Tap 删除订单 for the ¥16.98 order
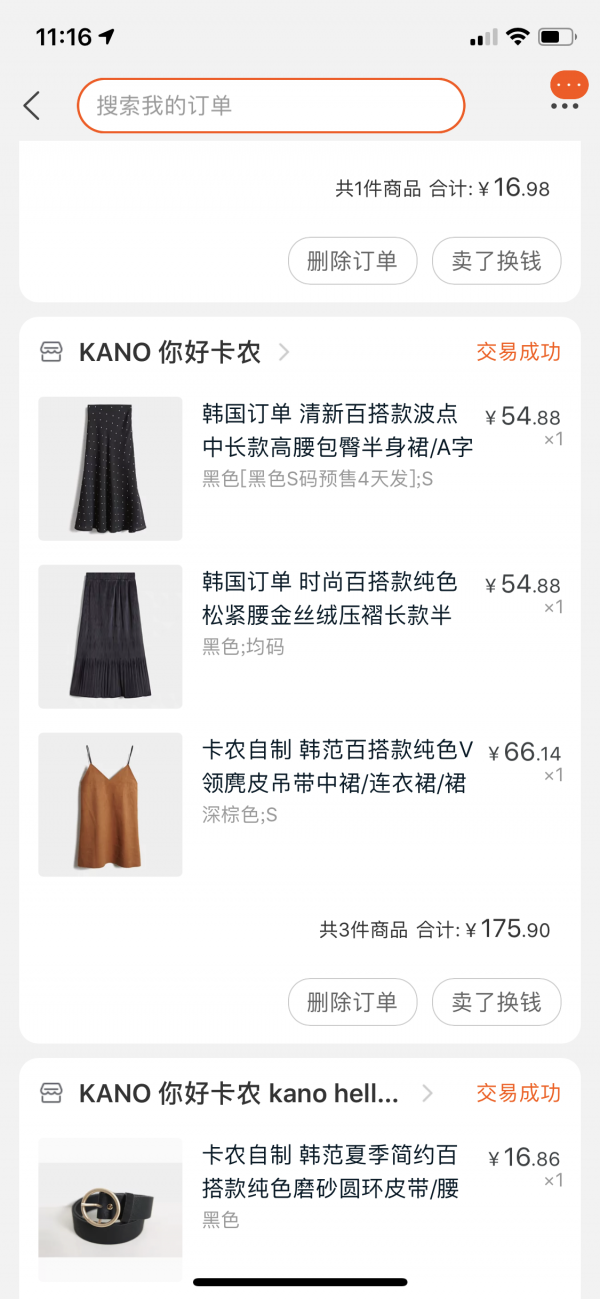 pyautogui.click(x=352, y=261)
